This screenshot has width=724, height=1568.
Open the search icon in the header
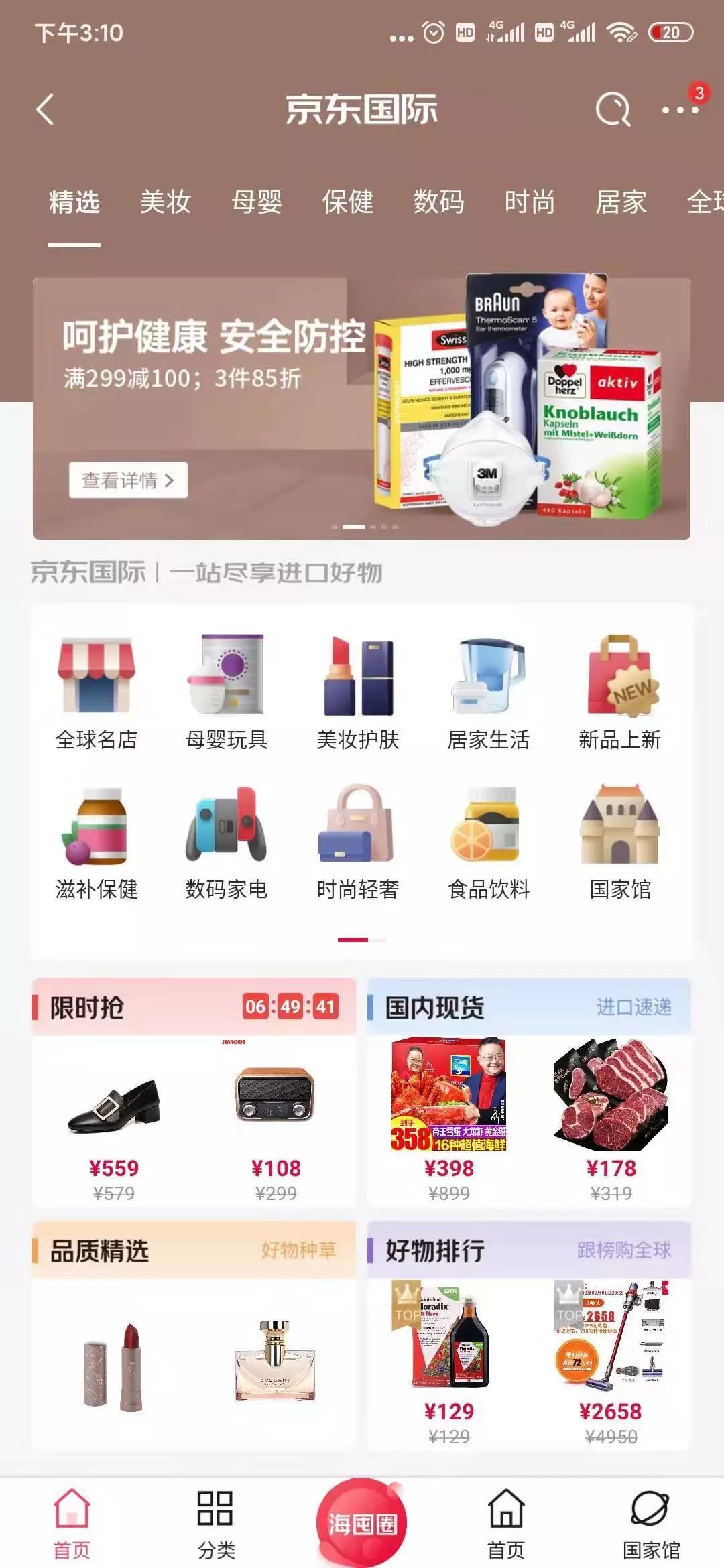tap(613, 109)
